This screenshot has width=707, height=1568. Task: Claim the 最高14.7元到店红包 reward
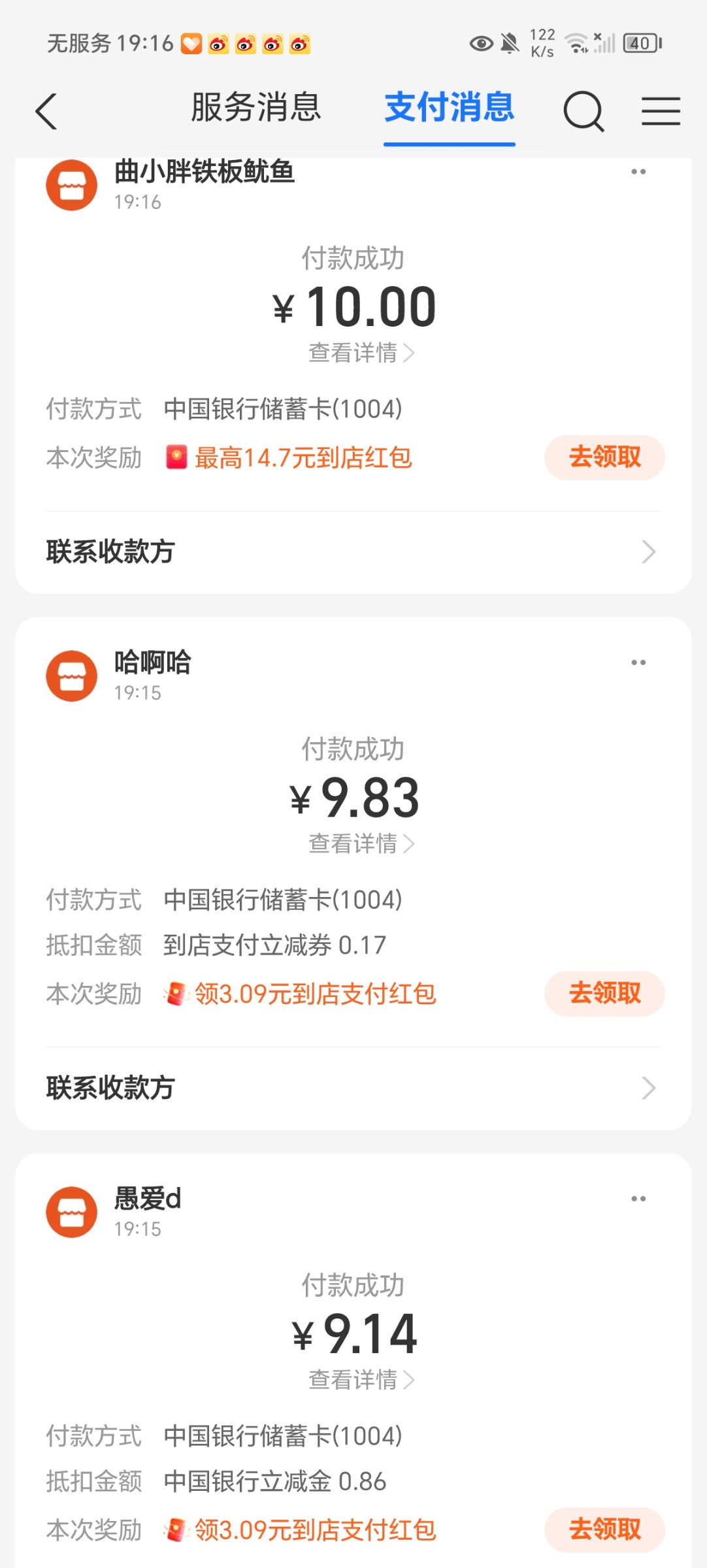click(x=604, y=457)
